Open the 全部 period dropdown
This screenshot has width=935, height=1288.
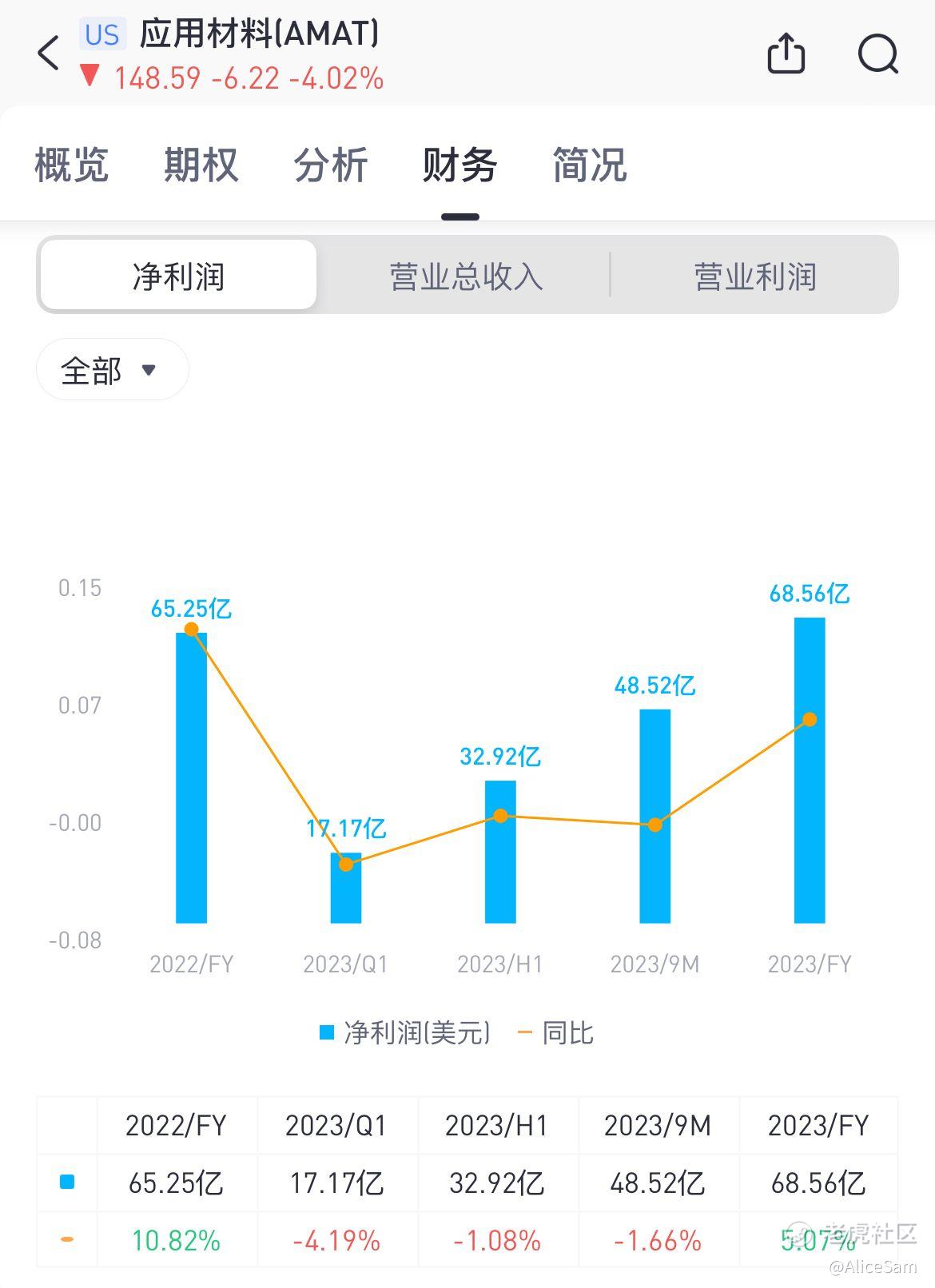click(x=112, y=369)
